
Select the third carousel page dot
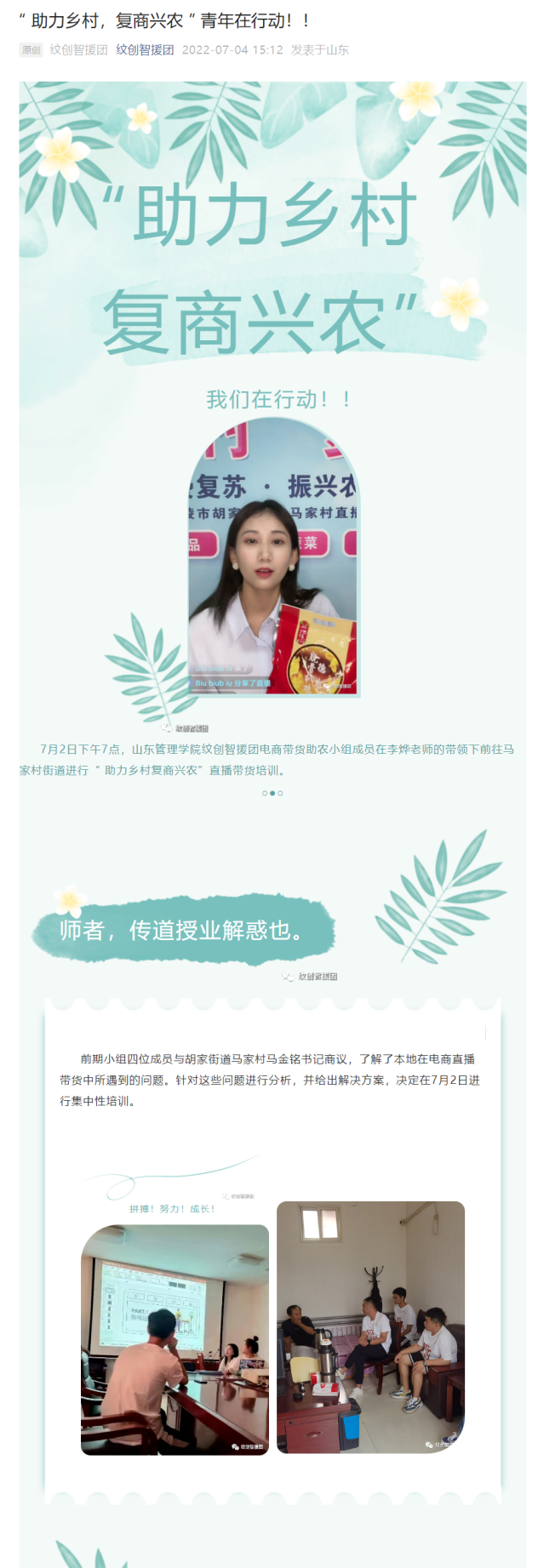click(x=280, y=793)
